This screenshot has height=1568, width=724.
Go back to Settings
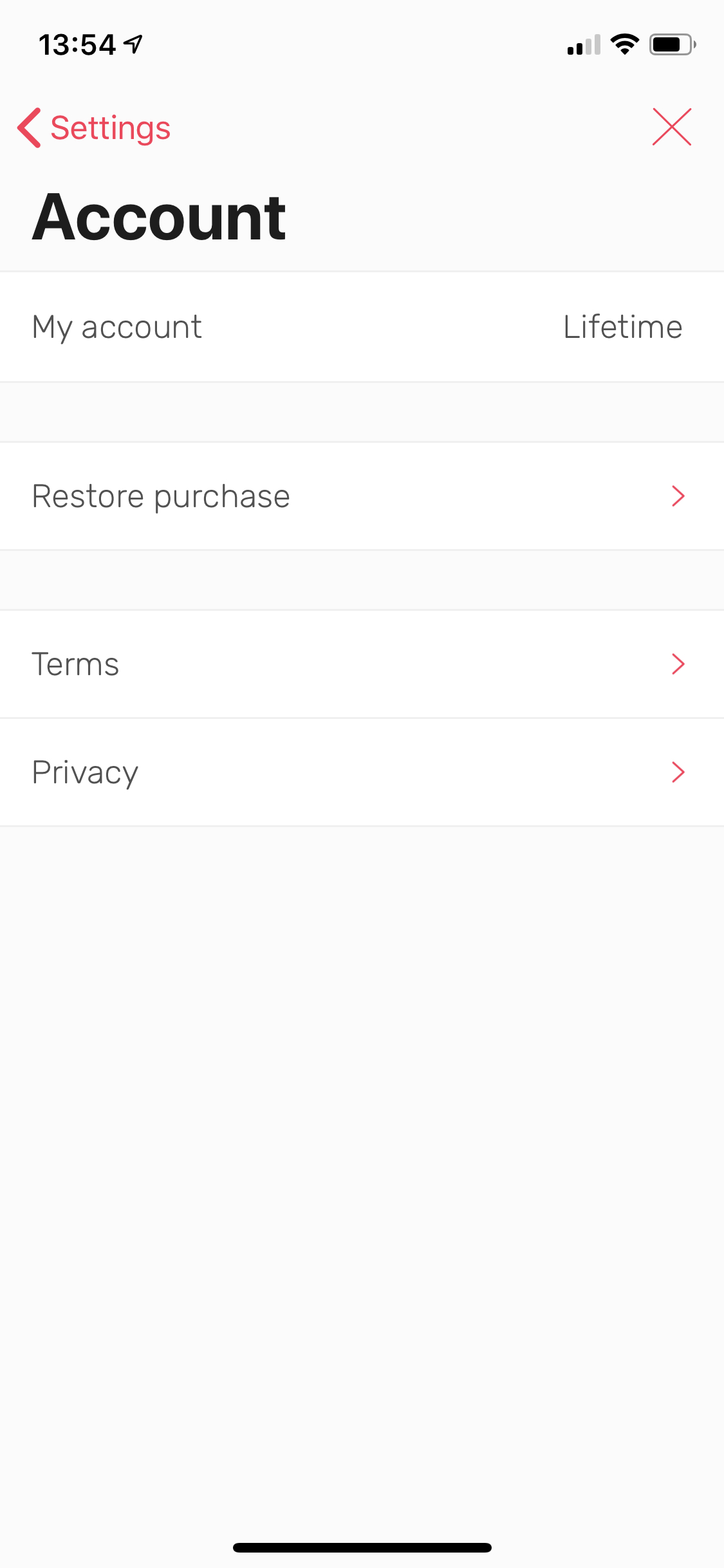coord(94,127)
